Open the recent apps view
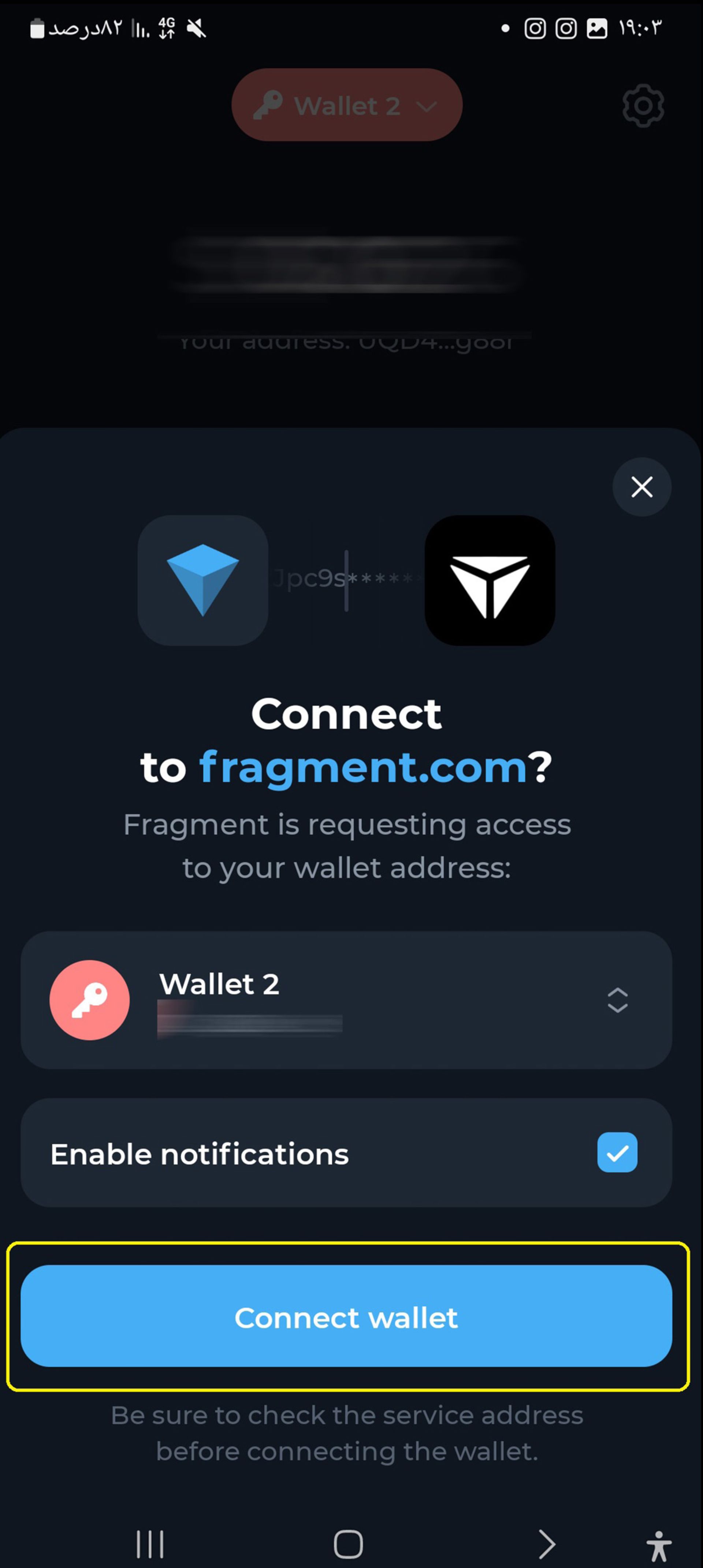 tap(150, 1544)
